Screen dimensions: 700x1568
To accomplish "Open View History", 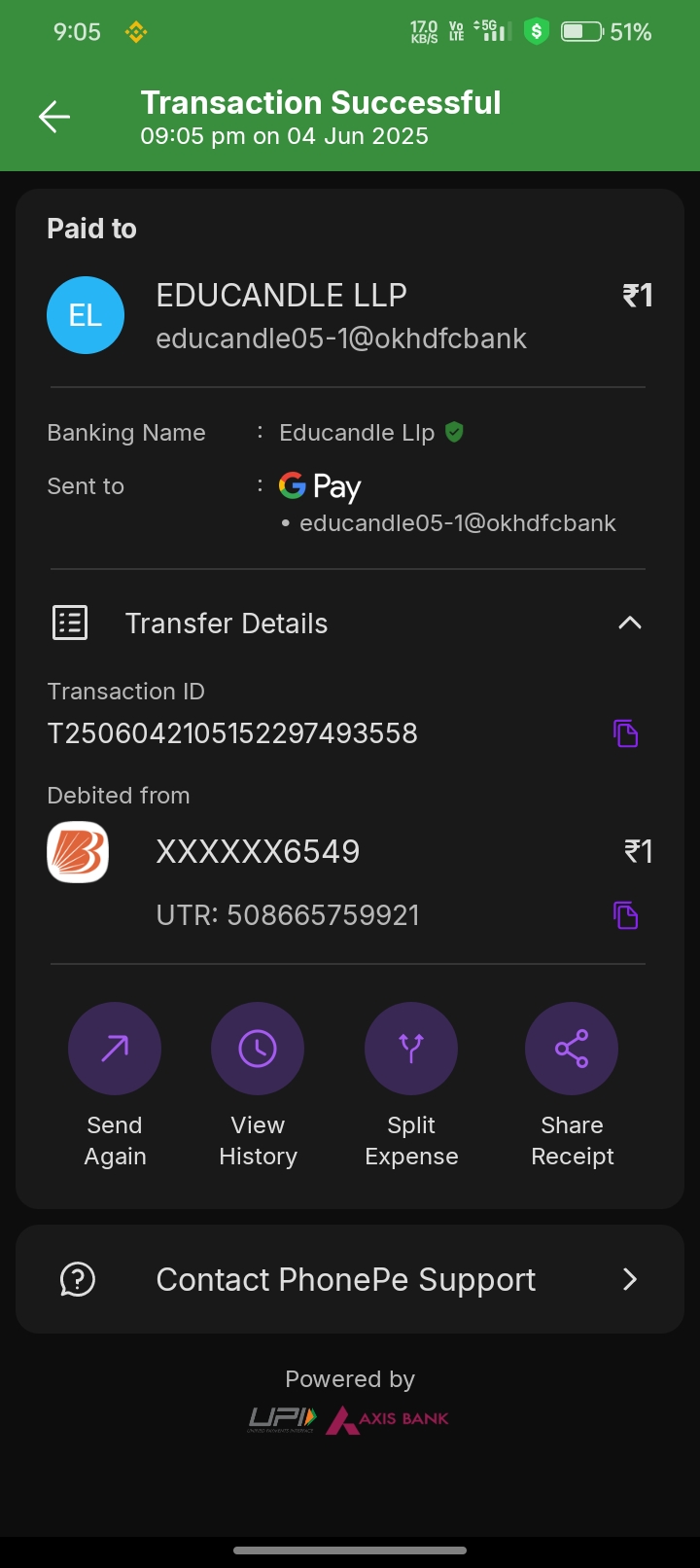I will [x=258, y=1049].
